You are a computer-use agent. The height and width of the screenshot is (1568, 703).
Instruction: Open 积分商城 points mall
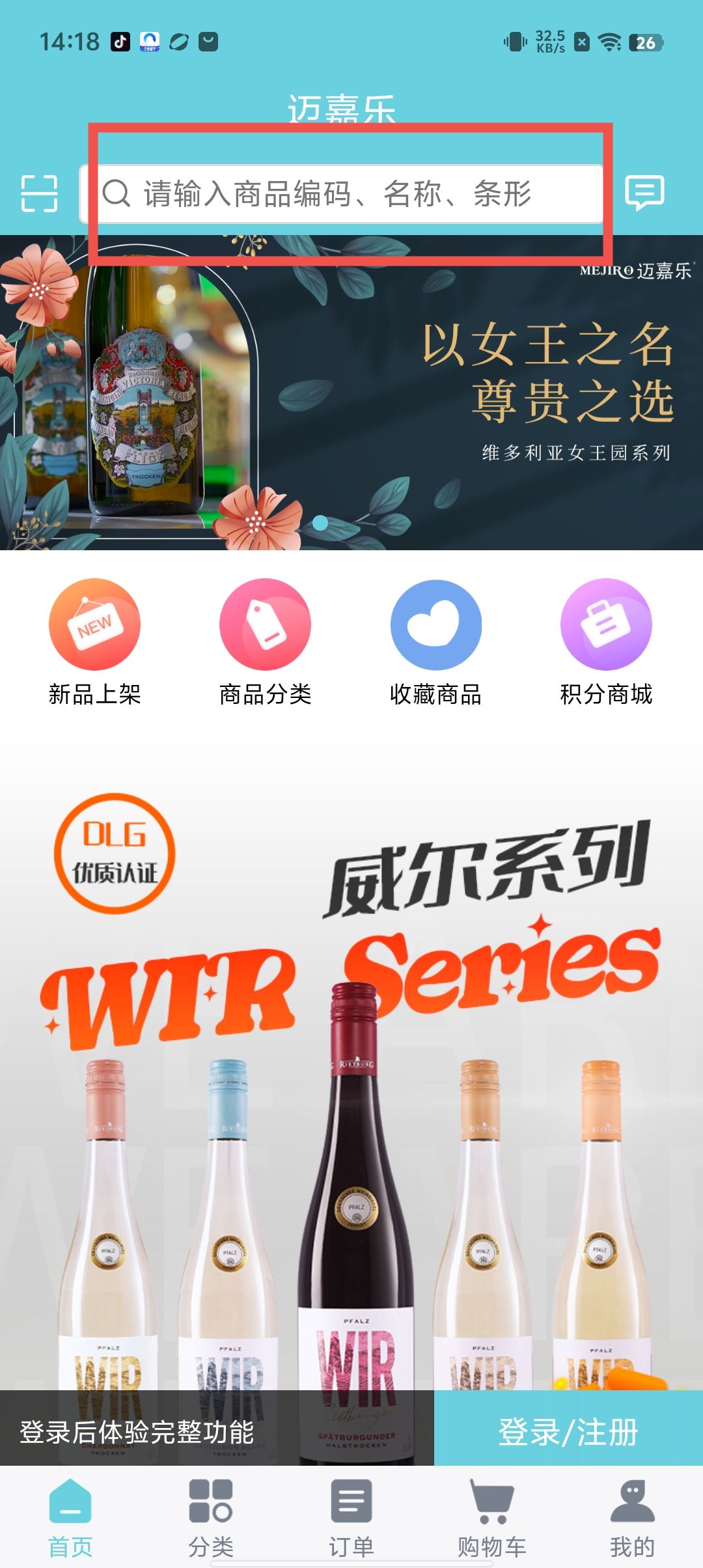(606, 641)
